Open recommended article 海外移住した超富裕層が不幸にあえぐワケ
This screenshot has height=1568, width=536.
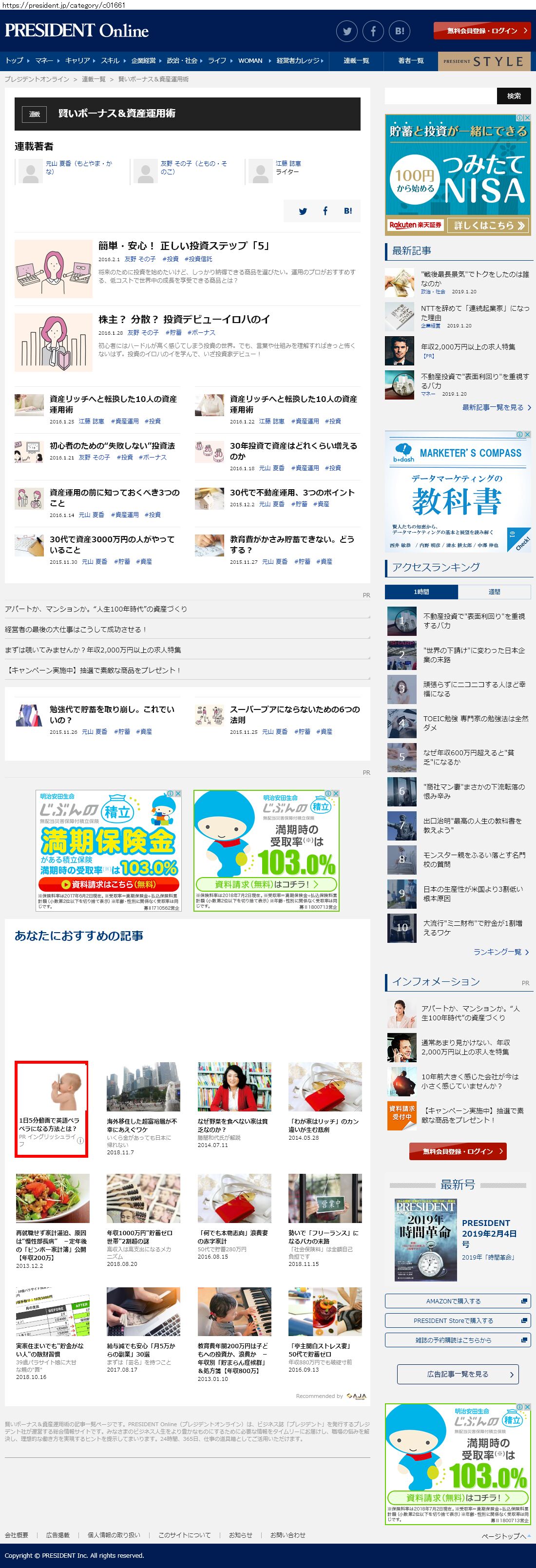(142, 1125)
